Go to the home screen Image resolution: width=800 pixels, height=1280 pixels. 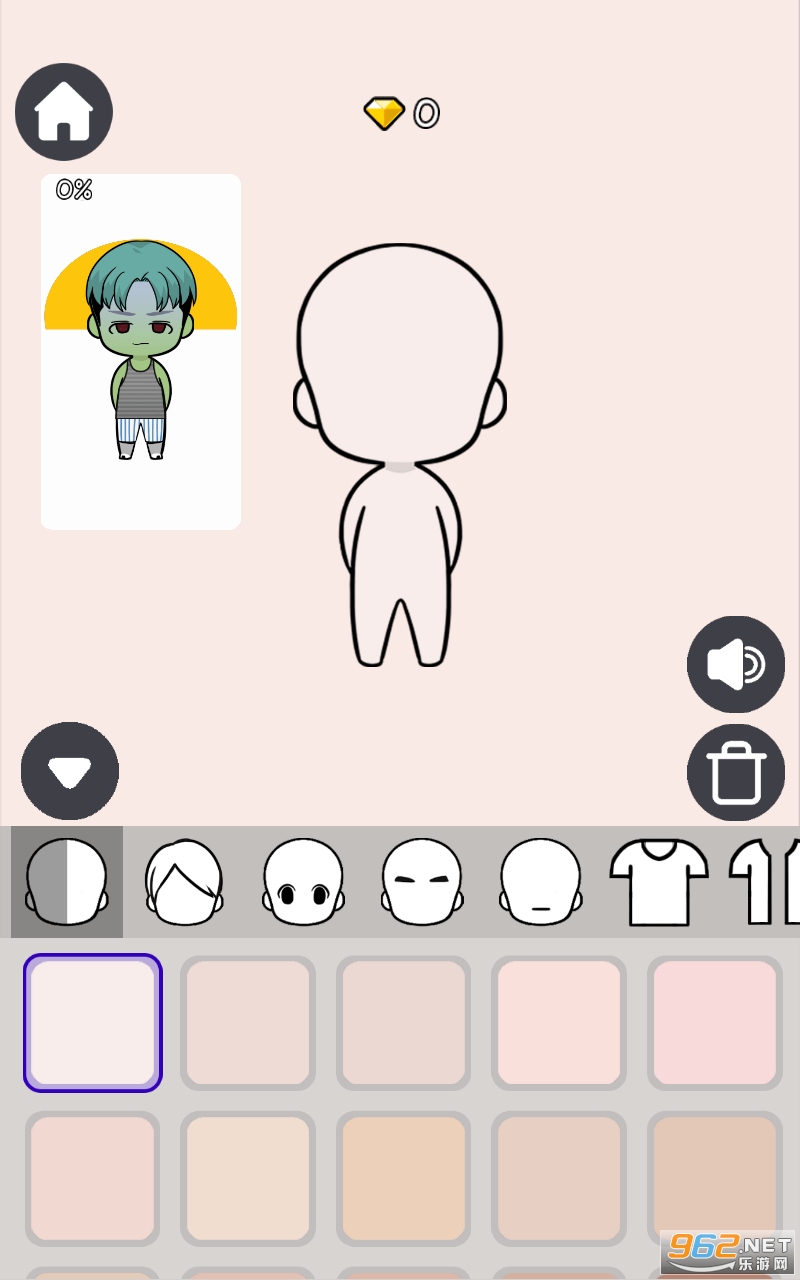(64, 112)
